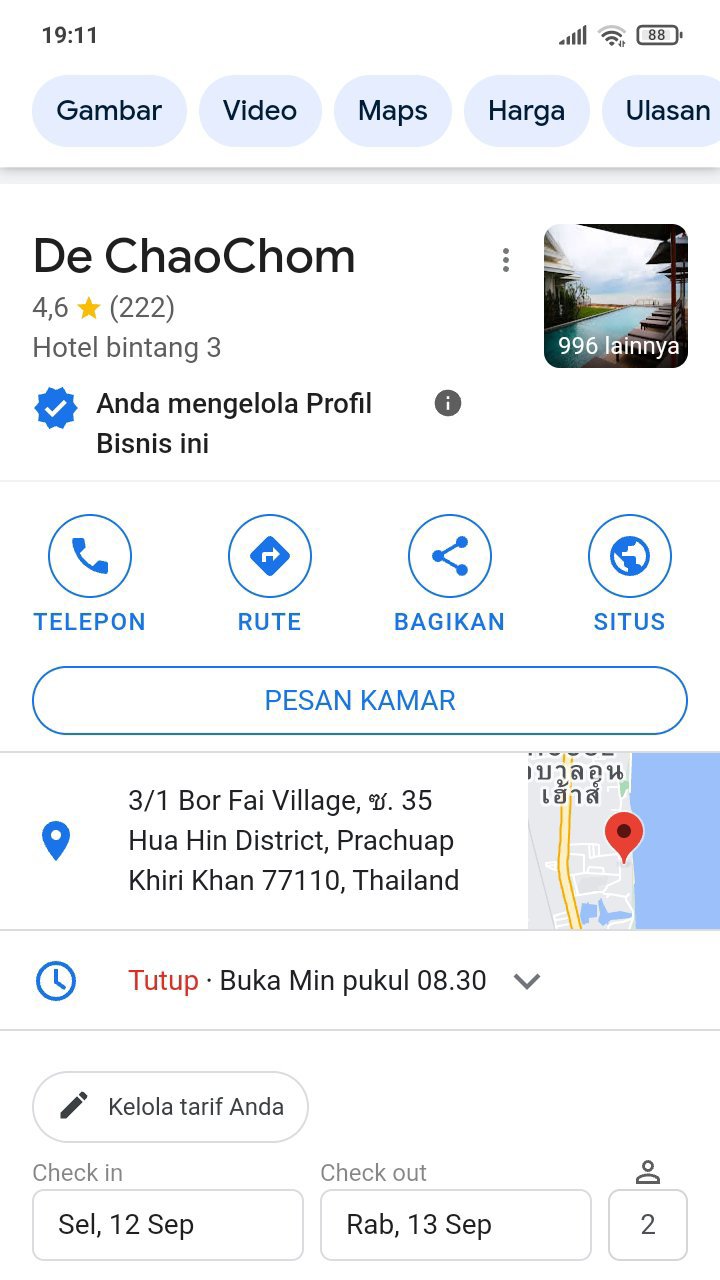Open the map thumbnail with the red pin

click(624, 841)
